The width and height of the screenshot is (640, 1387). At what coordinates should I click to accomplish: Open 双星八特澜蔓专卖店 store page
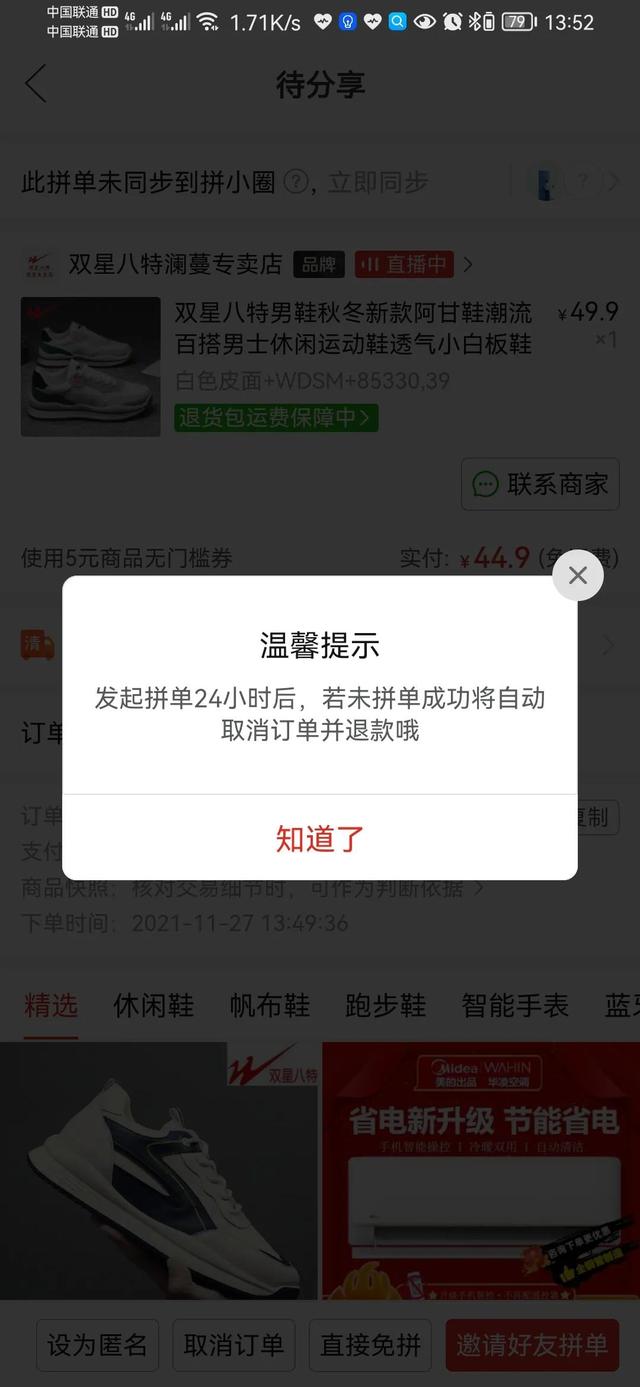click(x=175, y=264)
